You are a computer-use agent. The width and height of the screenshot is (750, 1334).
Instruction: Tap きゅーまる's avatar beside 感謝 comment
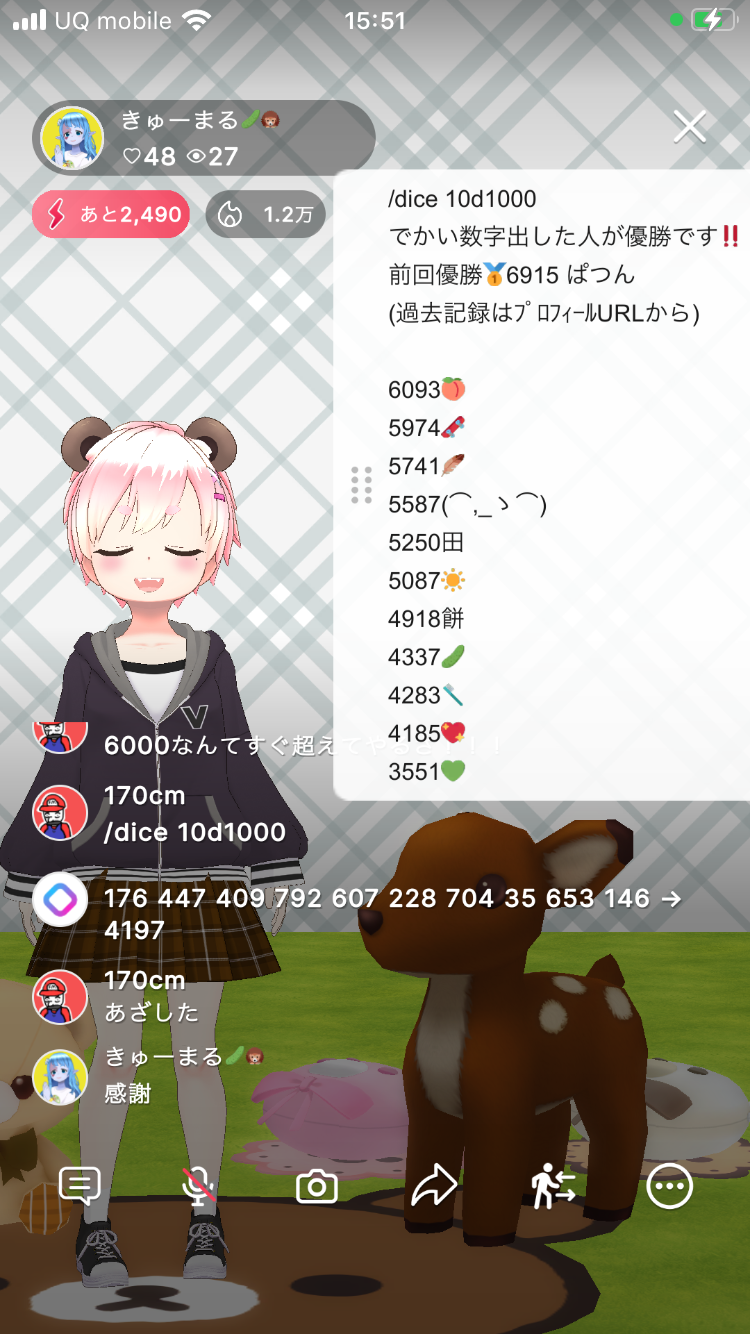pos(60,1077)
